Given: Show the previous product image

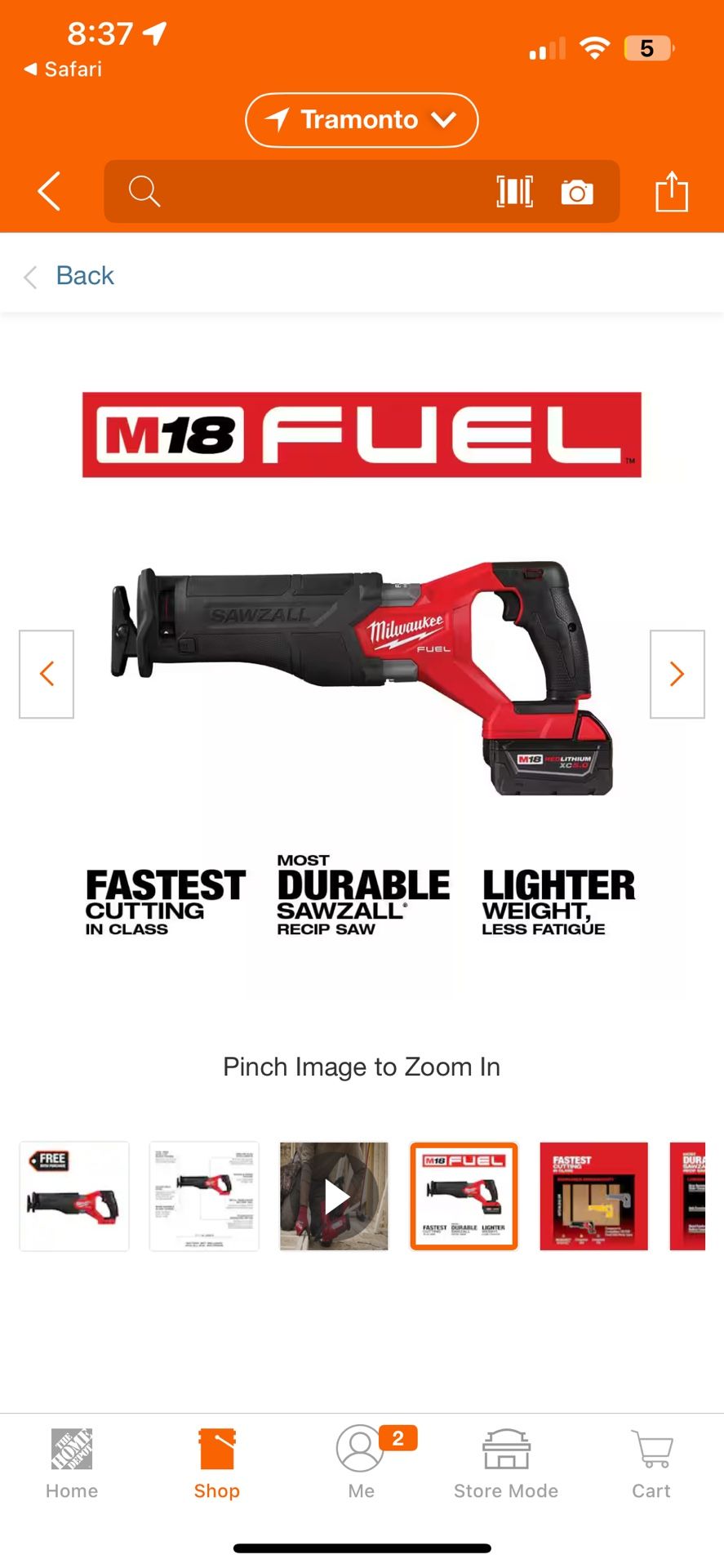Looking at the screenshot, I should [47, 674].
